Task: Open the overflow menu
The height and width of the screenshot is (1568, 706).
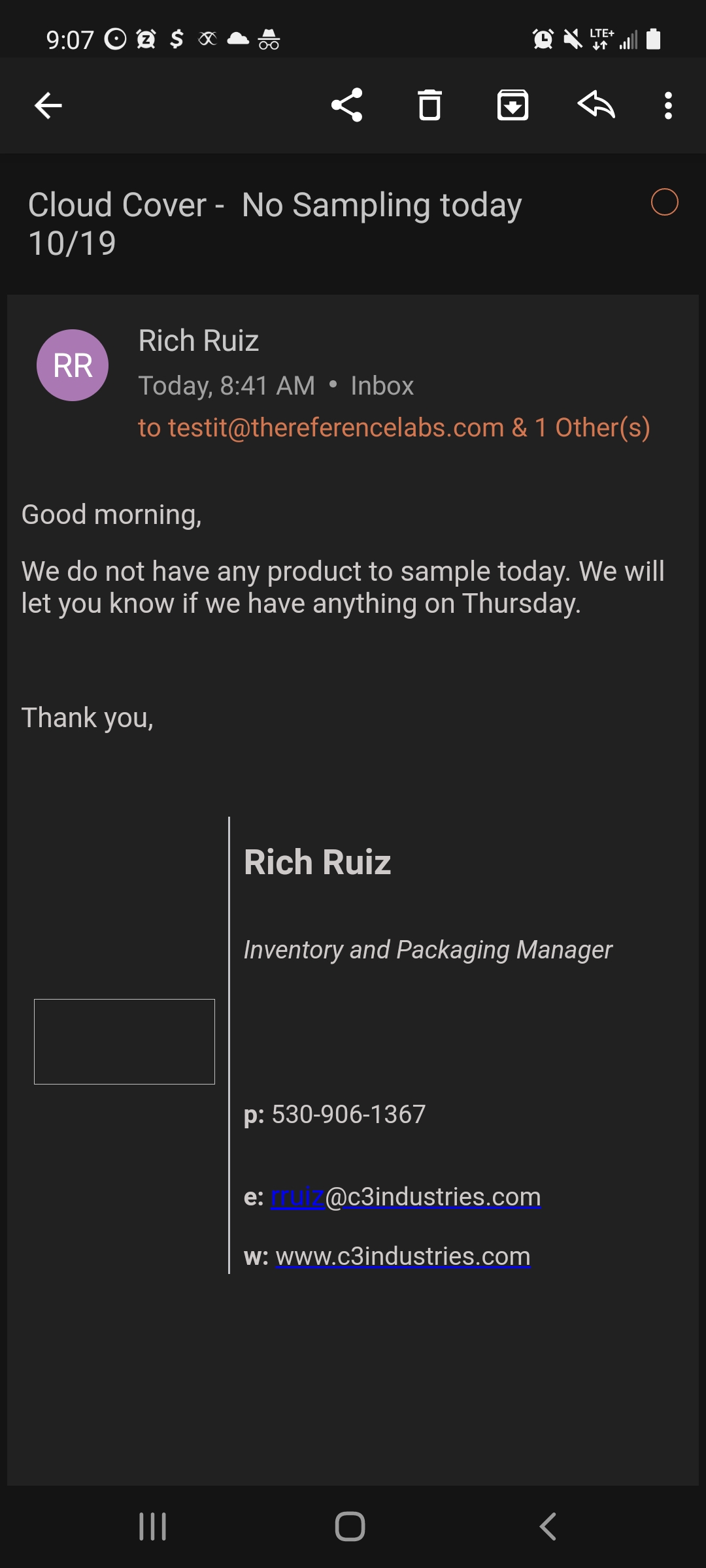Action: tap(667, 105)
